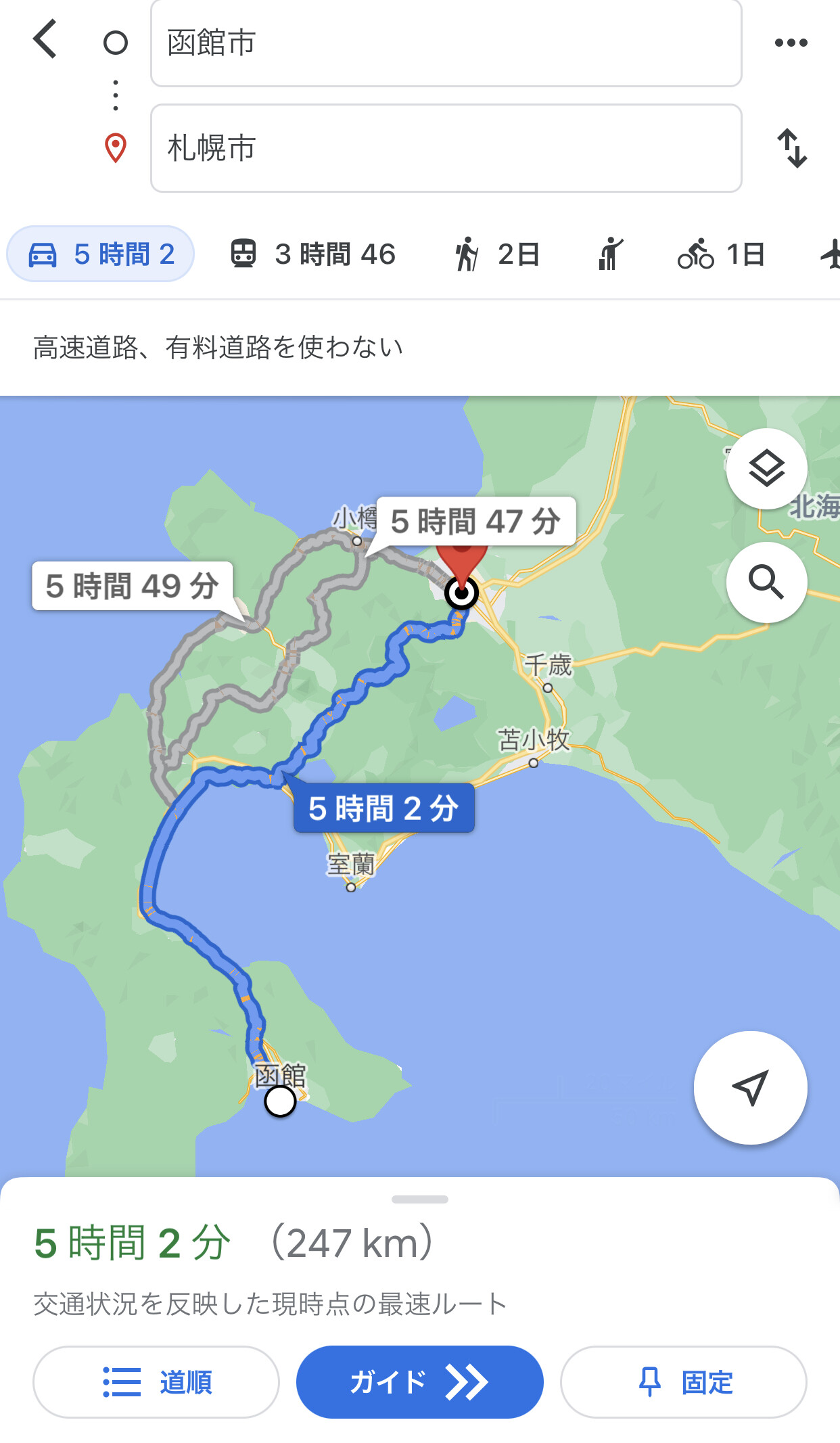The height and width of the screenshot is (1443, 840).
Task: Edit the starting point 函館市
Action: (x=446, y=43)
